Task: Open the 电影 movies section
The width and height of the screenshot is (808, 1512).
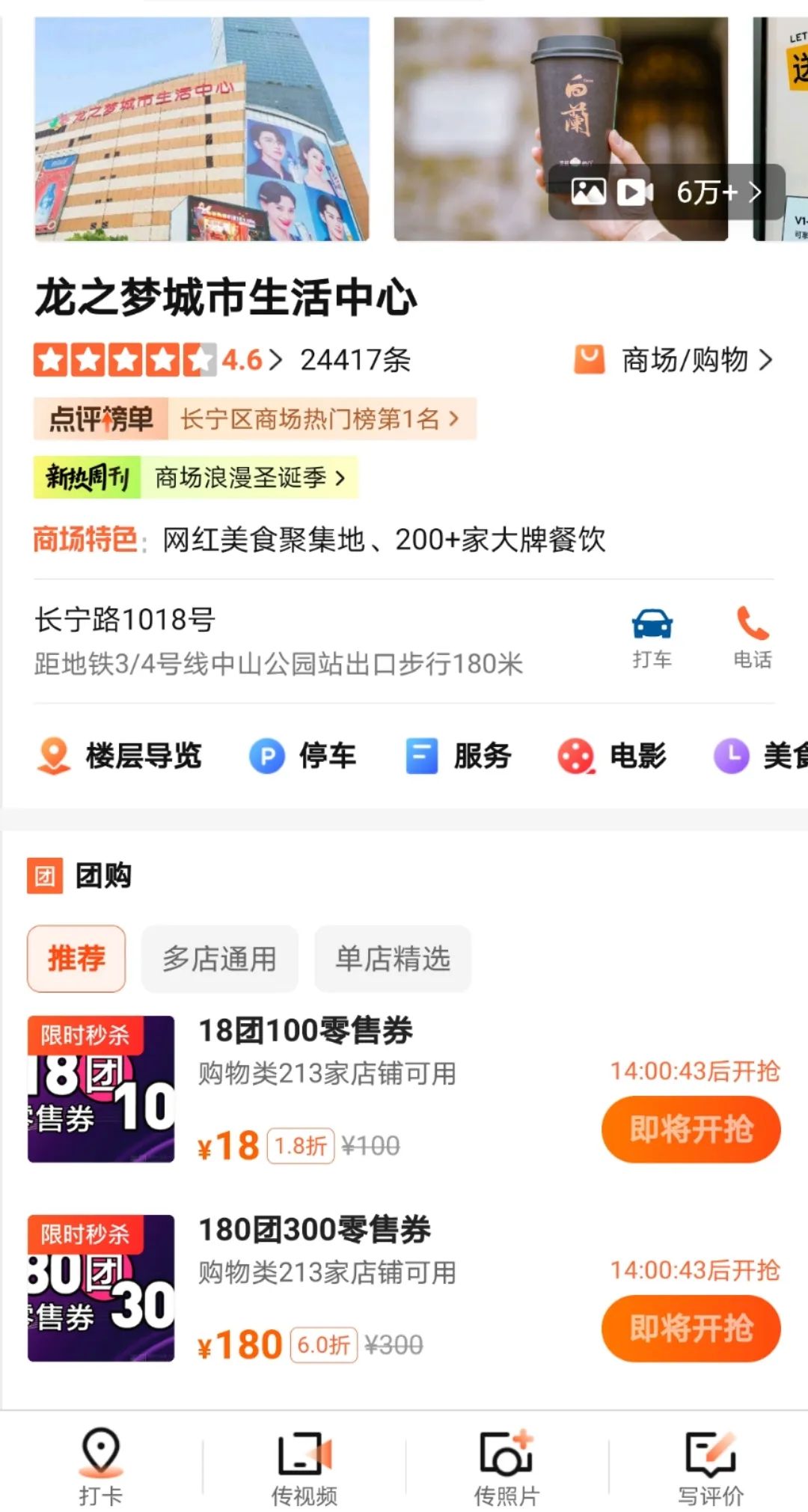Action: coord(613,756)
